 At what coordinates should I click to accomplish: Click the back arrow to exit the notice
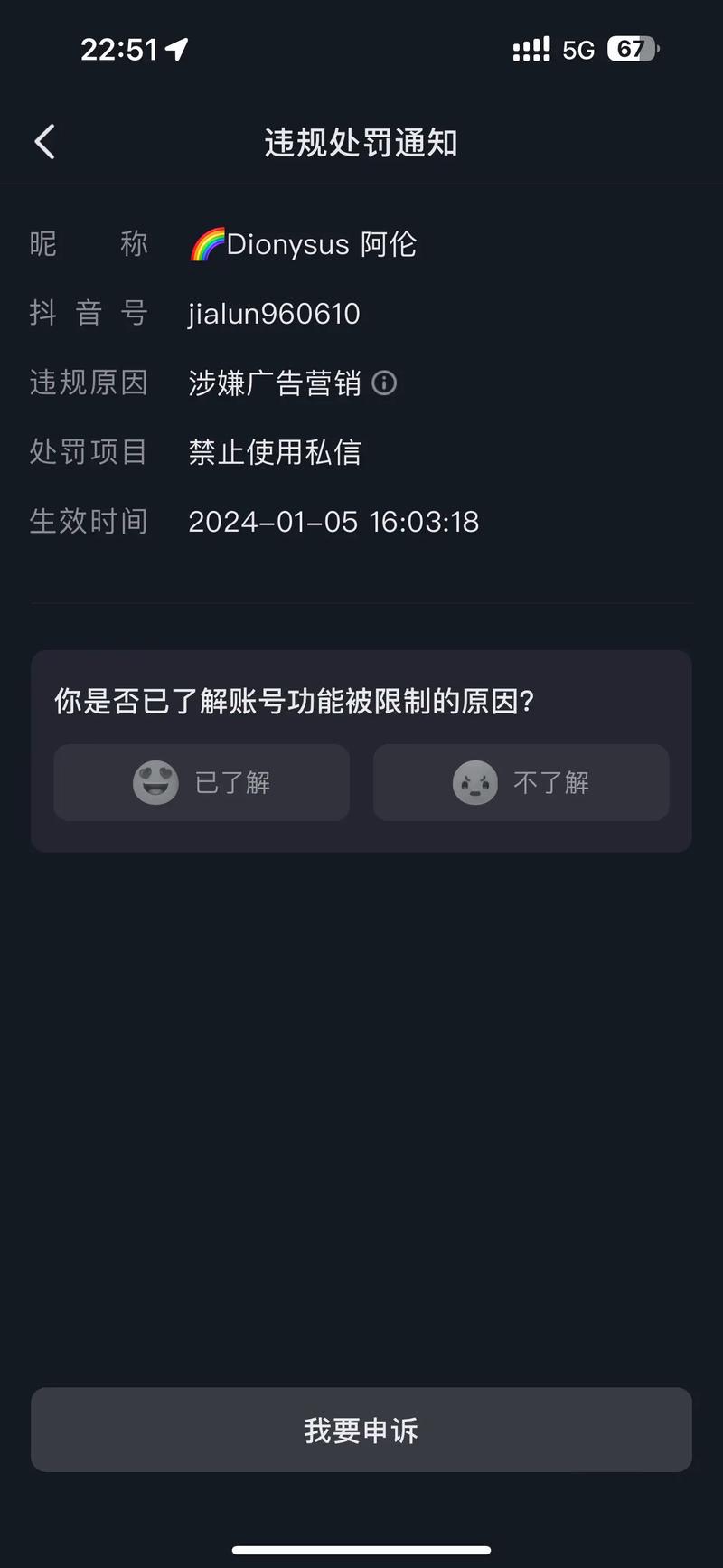(x=44, y=142)
